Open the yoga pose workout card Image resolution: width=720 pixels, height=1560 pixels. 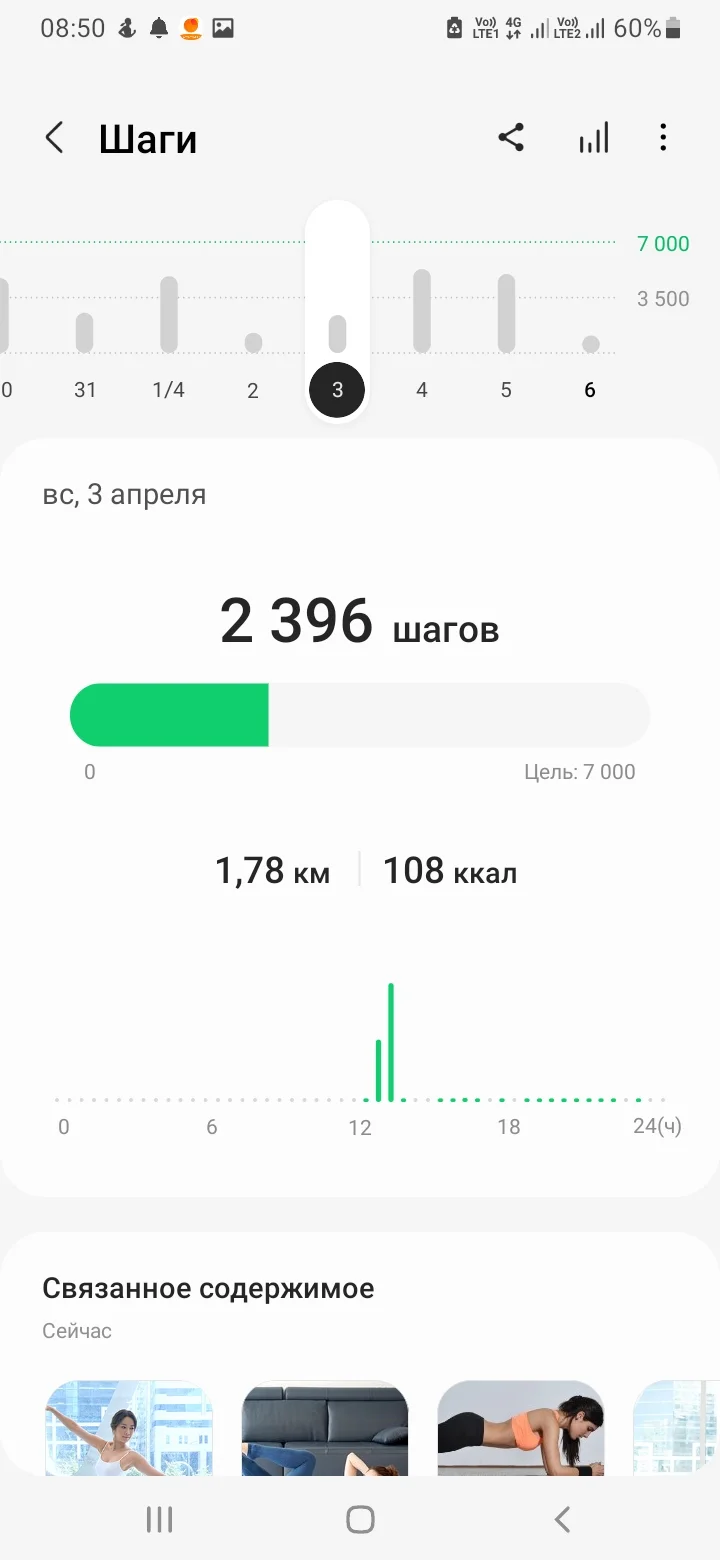[129, 1428]
